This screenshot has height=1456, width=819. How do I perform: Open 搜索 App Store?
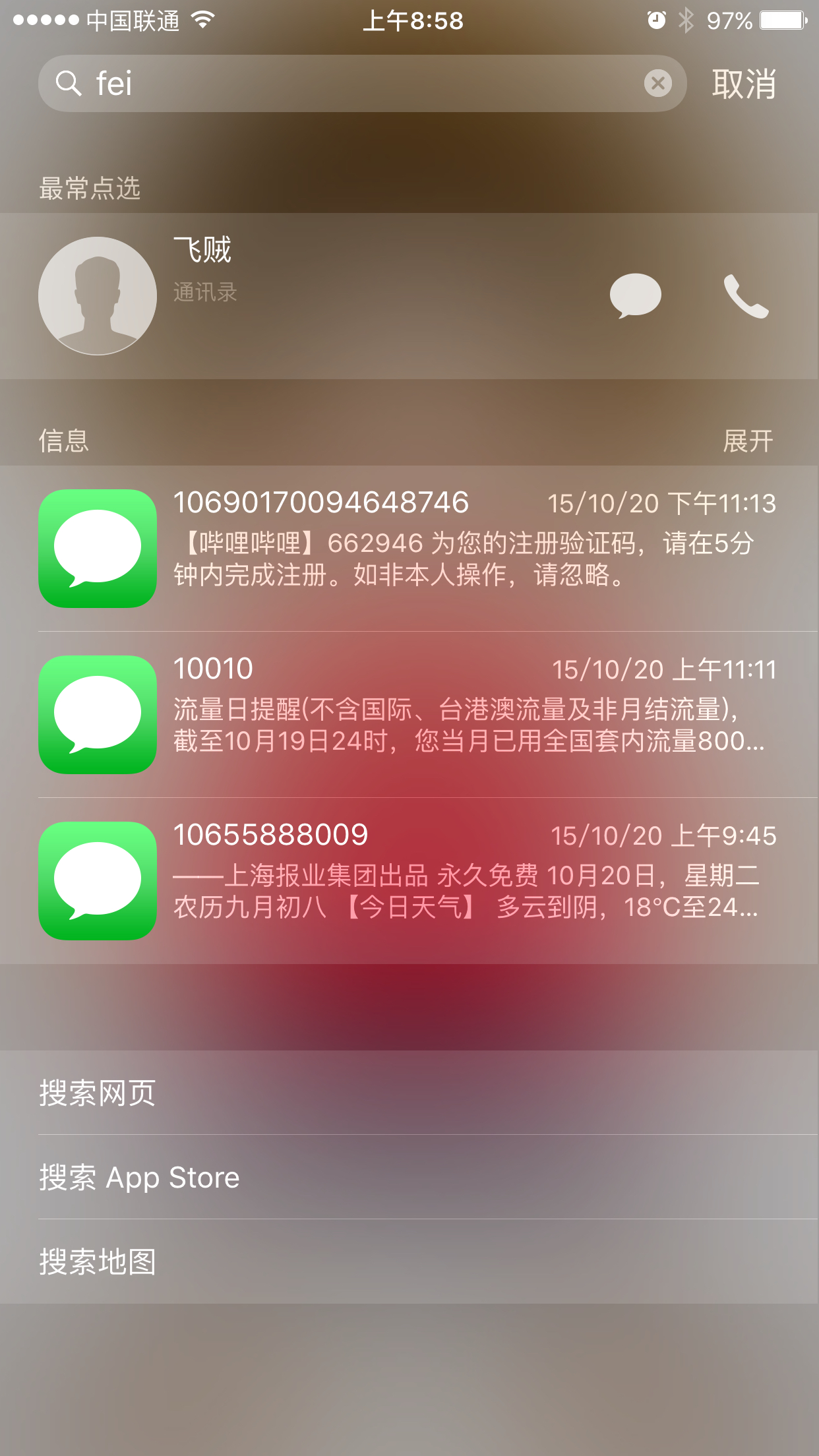click(x=138, y=1177)
